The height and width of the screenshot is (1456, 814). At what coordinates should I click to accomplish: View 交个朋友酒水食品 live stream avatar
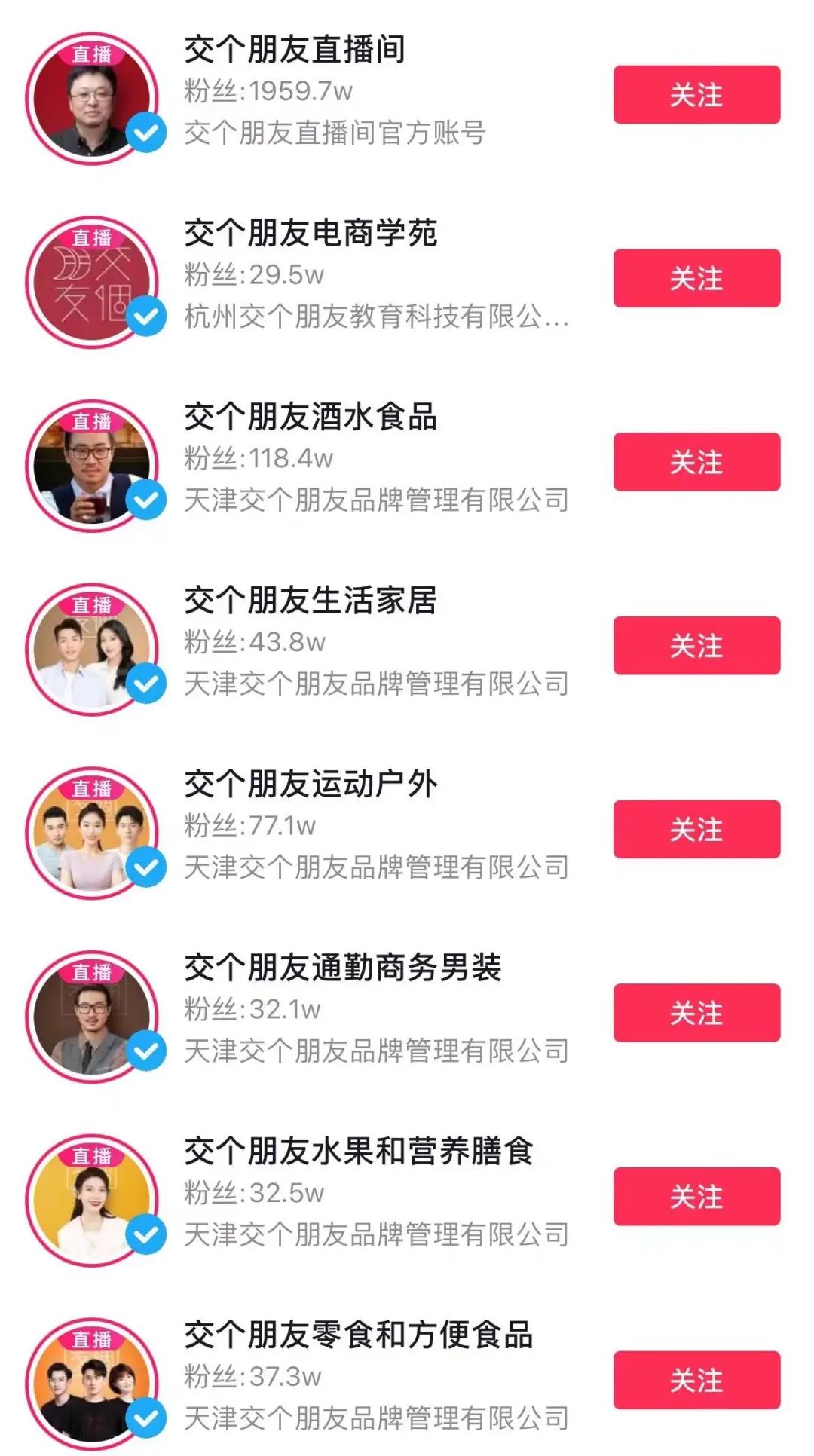[92, 465]
